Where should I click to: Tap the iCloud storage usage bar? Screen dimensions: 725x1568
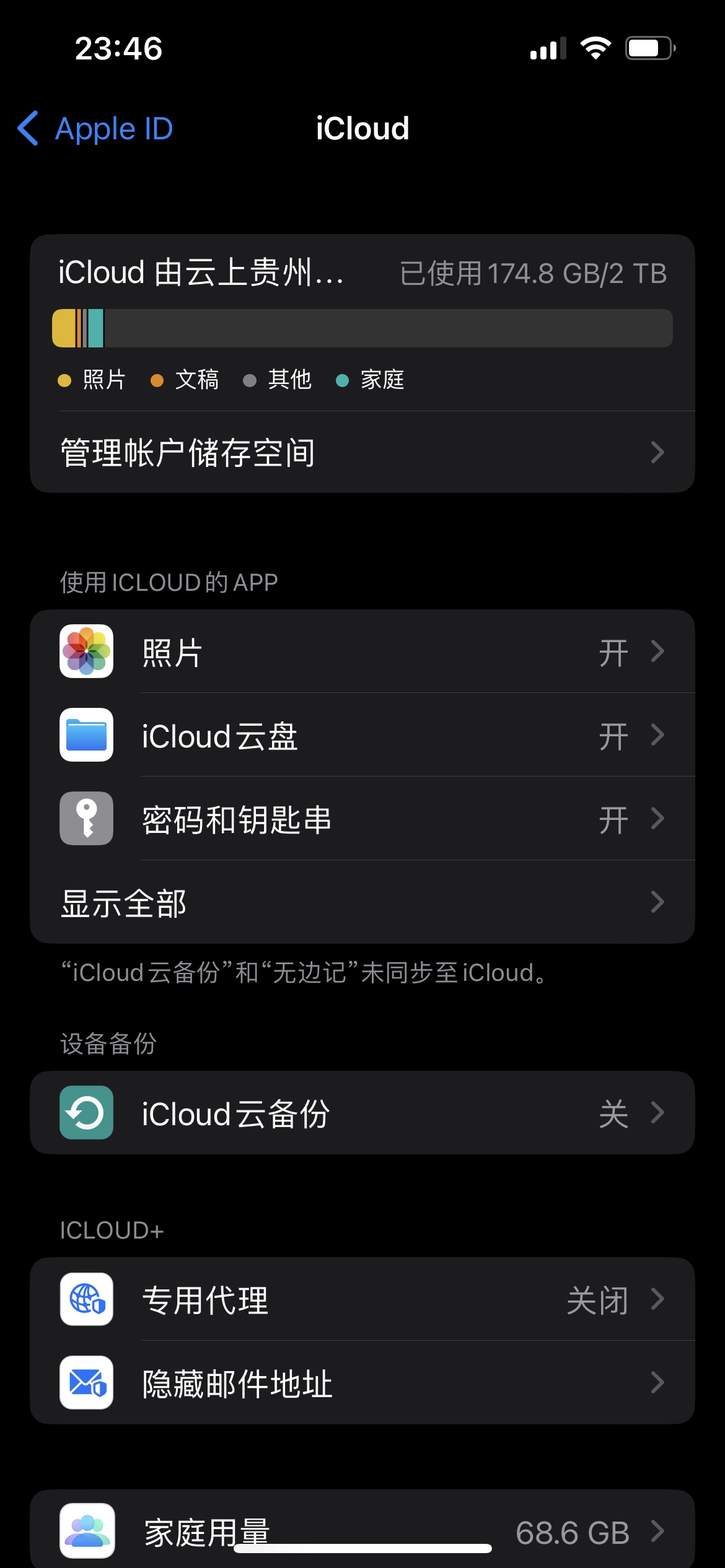click(362, 328)
